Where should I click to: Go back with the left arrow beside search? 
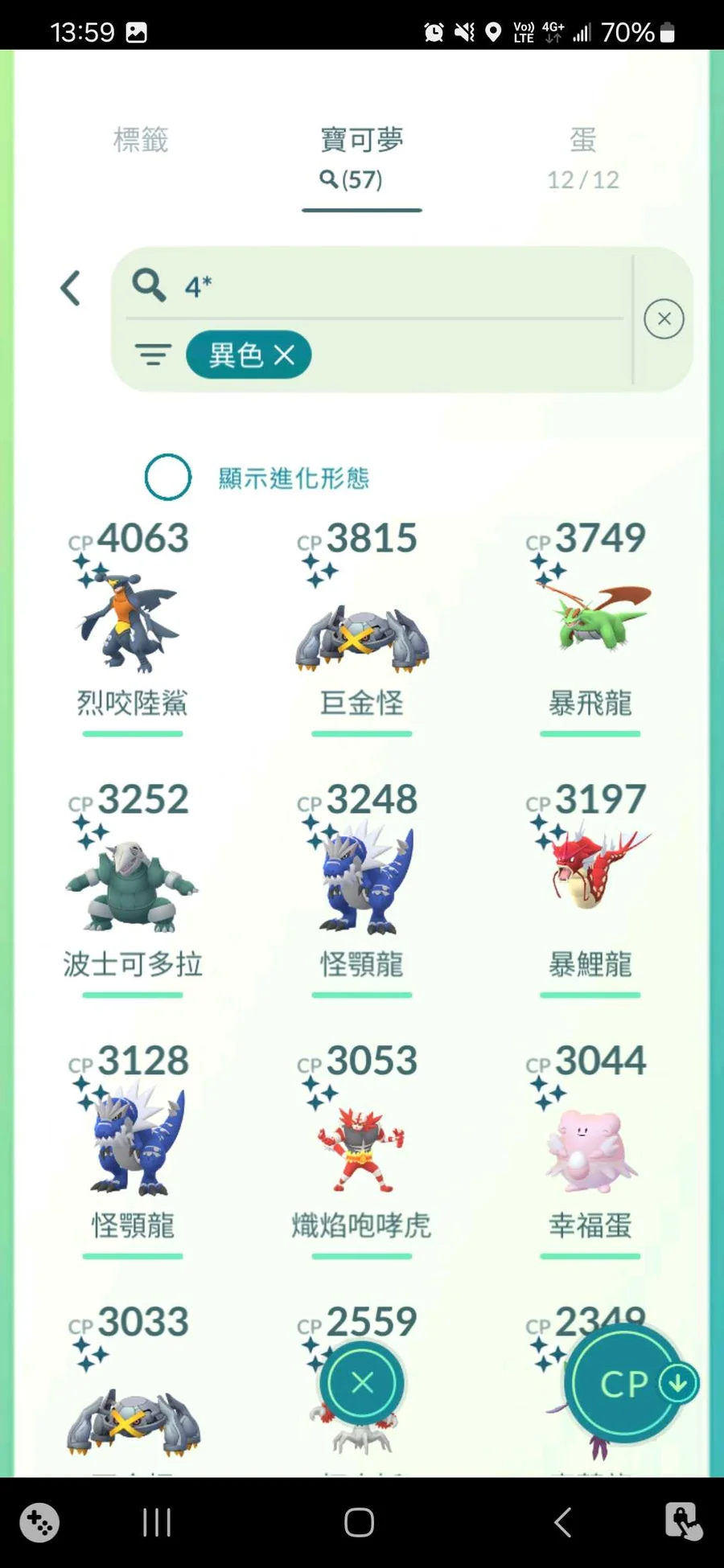(x=71, y=288)
